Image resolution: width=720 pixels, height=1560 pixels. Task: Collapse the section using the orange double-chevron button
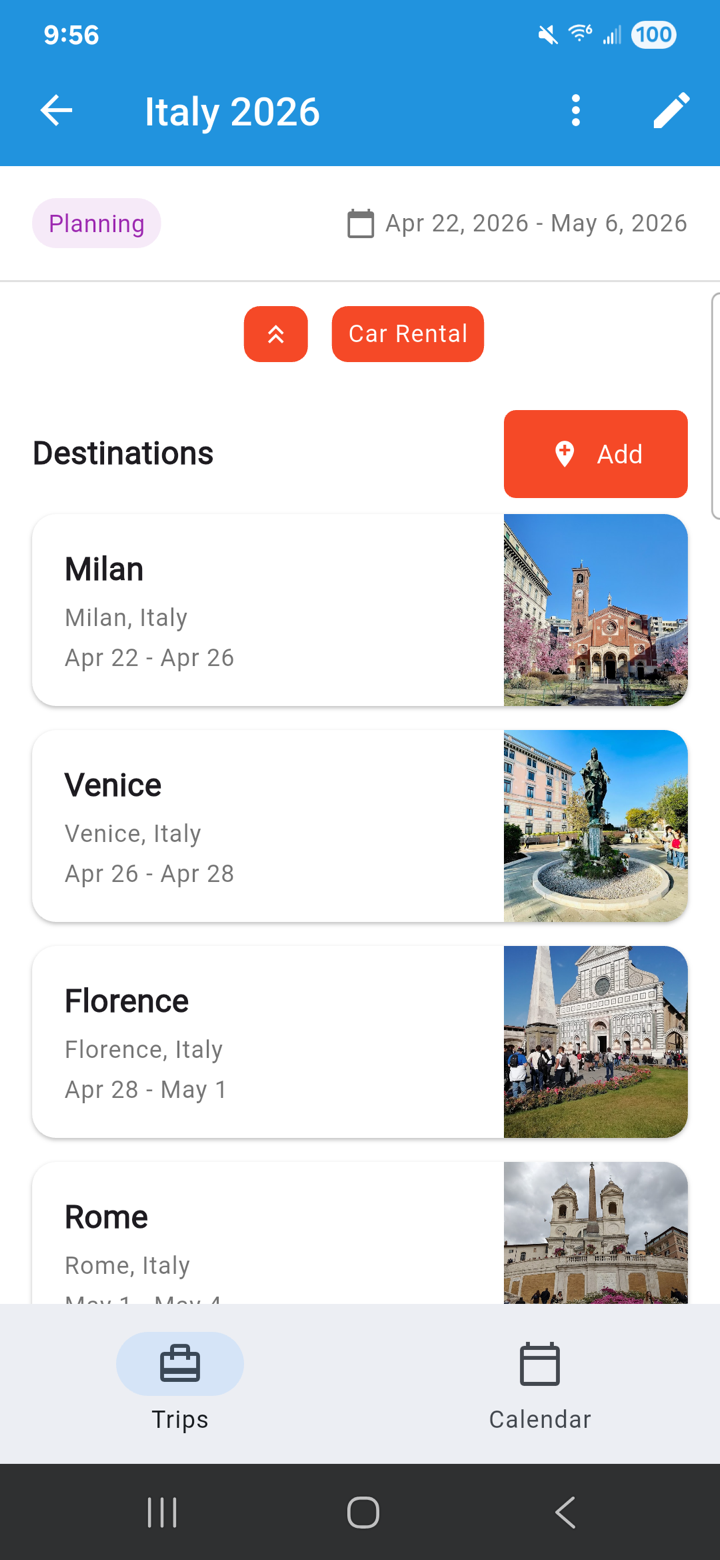click(276, 334)
